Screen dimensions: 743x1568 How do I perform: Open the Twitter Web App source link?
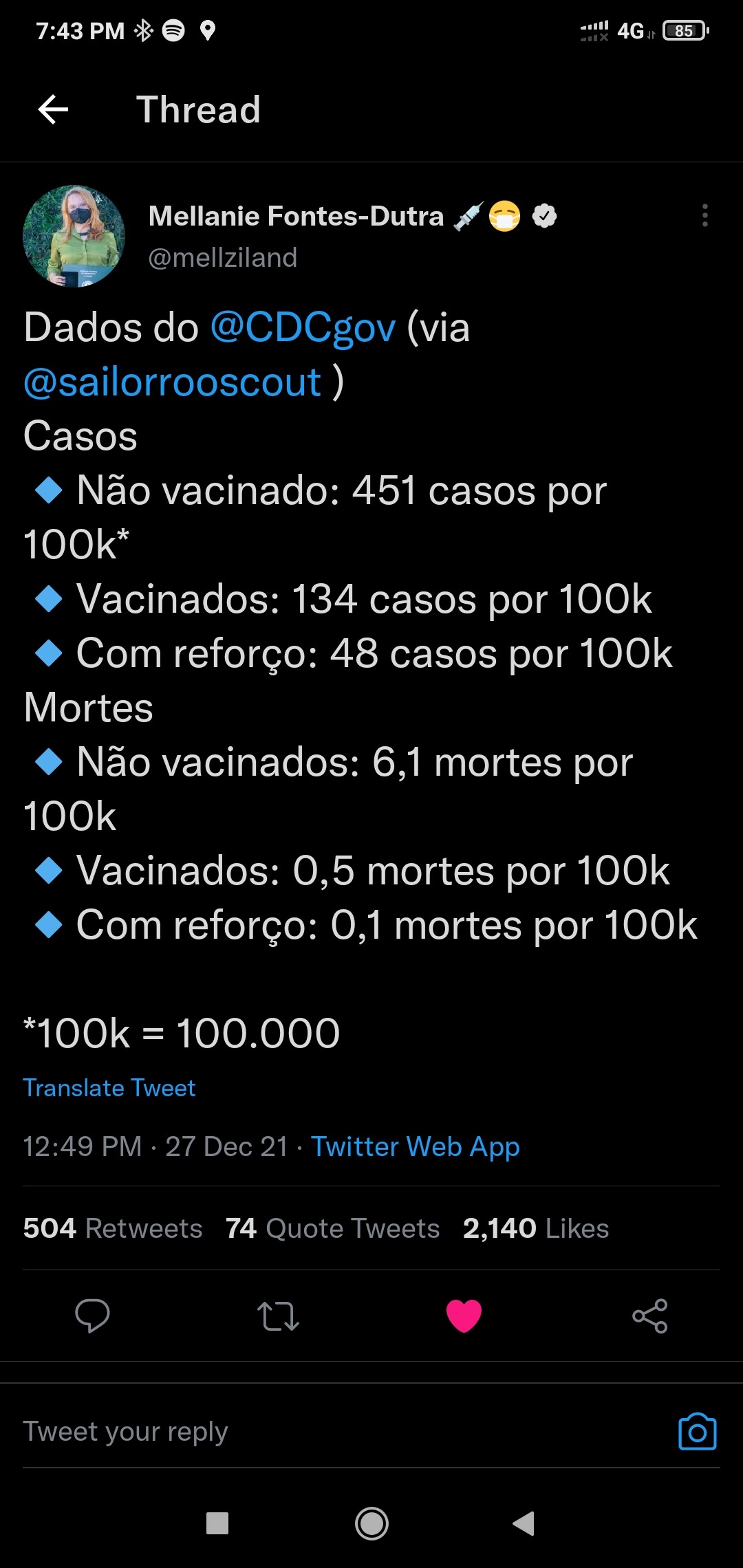[x=415, y=1146]
